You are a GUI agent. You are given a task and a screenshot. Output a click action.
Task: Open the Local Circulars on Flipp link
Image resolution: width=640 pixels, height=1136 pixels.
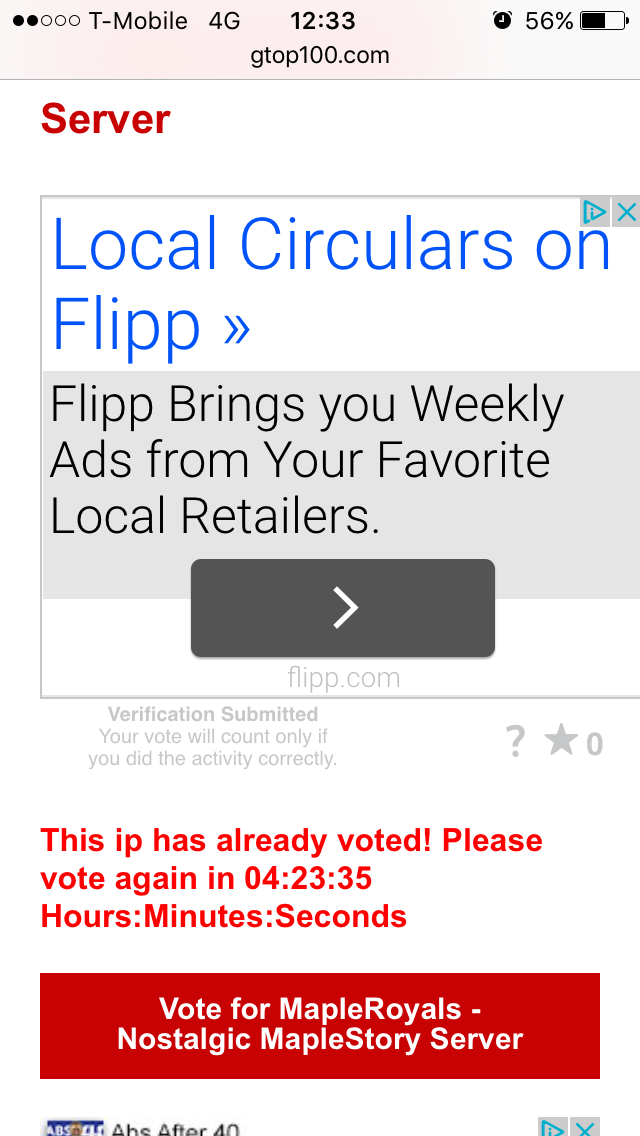[331, 284]
